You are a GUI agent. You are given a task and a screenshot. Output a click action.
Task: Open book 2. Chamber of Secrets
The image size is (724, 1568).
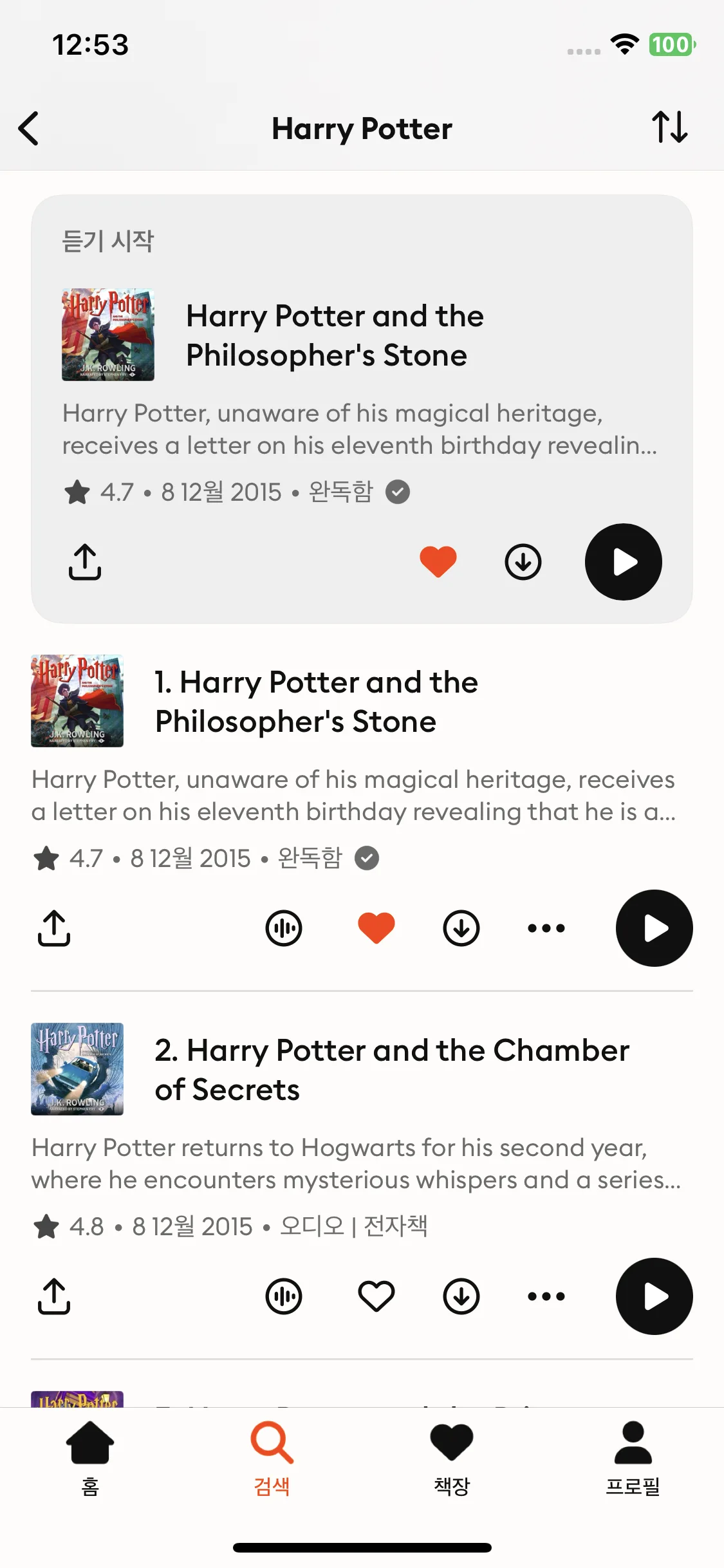click(x=391, y=1070)
